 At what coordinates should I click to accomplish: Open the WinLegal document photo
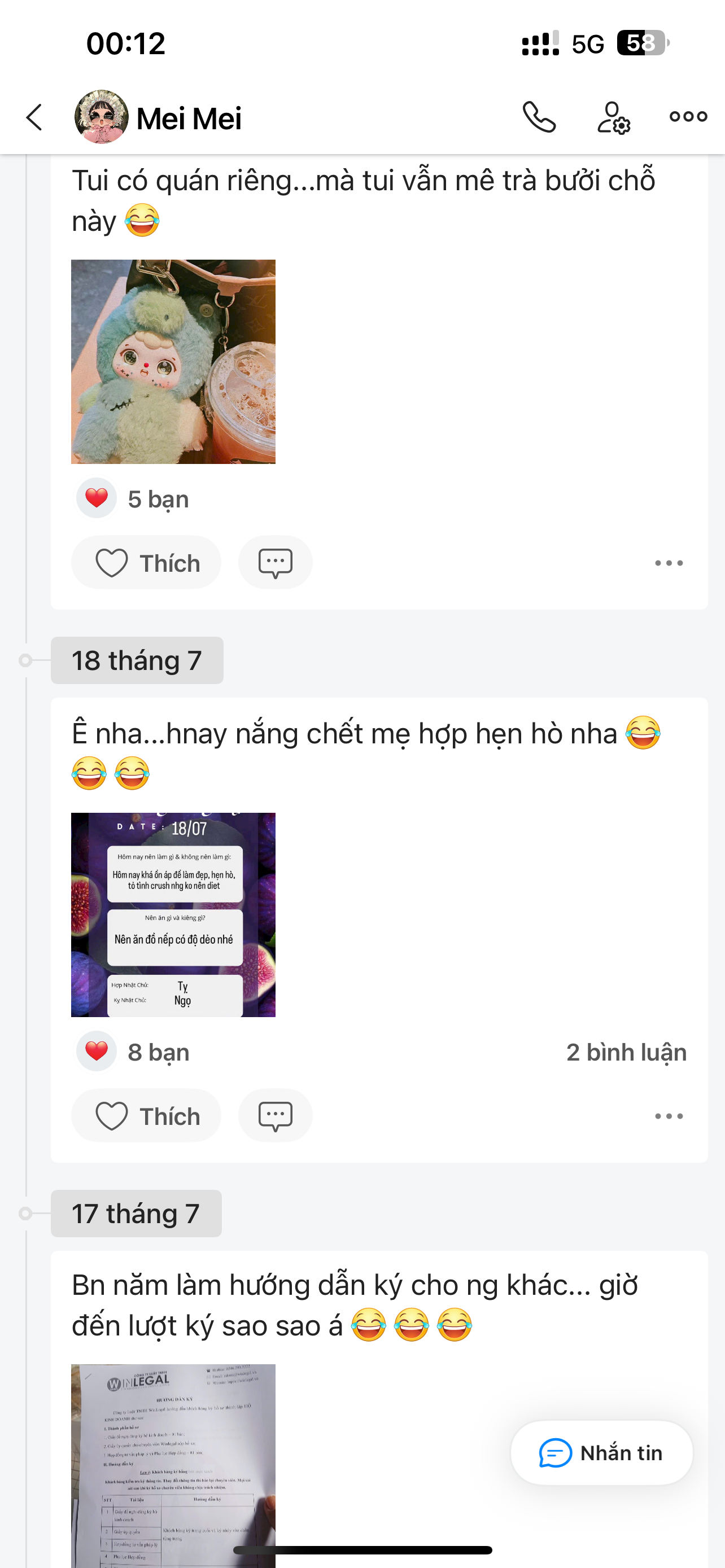point(173,1461)
